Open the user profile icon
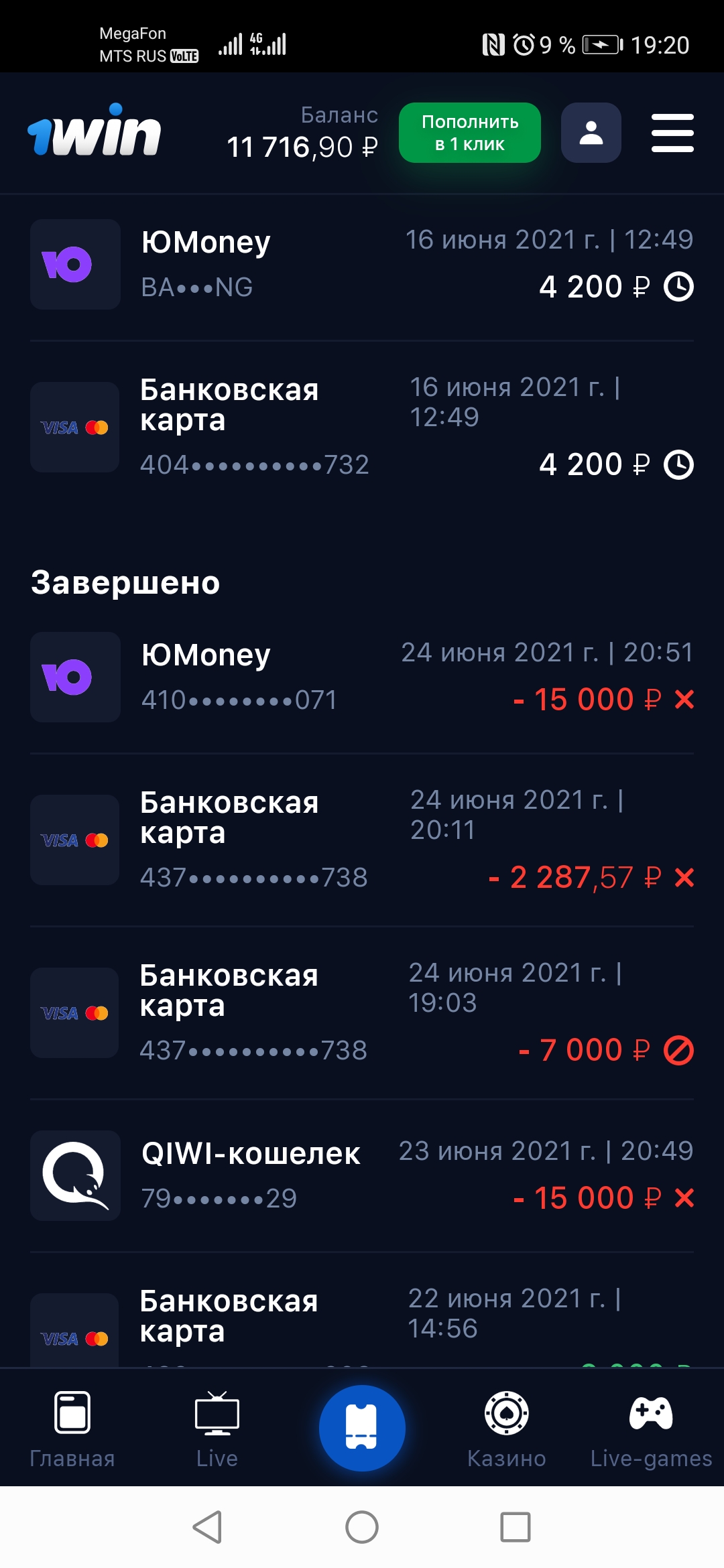The height and width of the screenshot is (1568, 724). 591,133
